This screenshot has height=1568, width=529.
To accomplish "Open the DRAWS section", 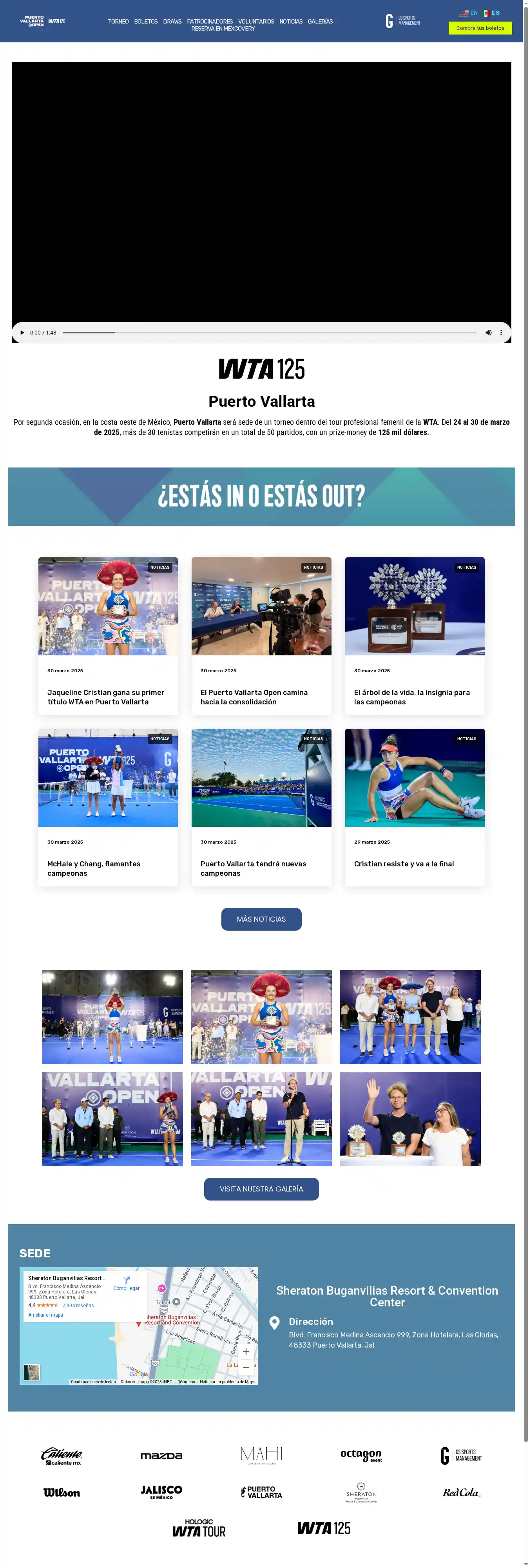I will [x=172, y=21].
